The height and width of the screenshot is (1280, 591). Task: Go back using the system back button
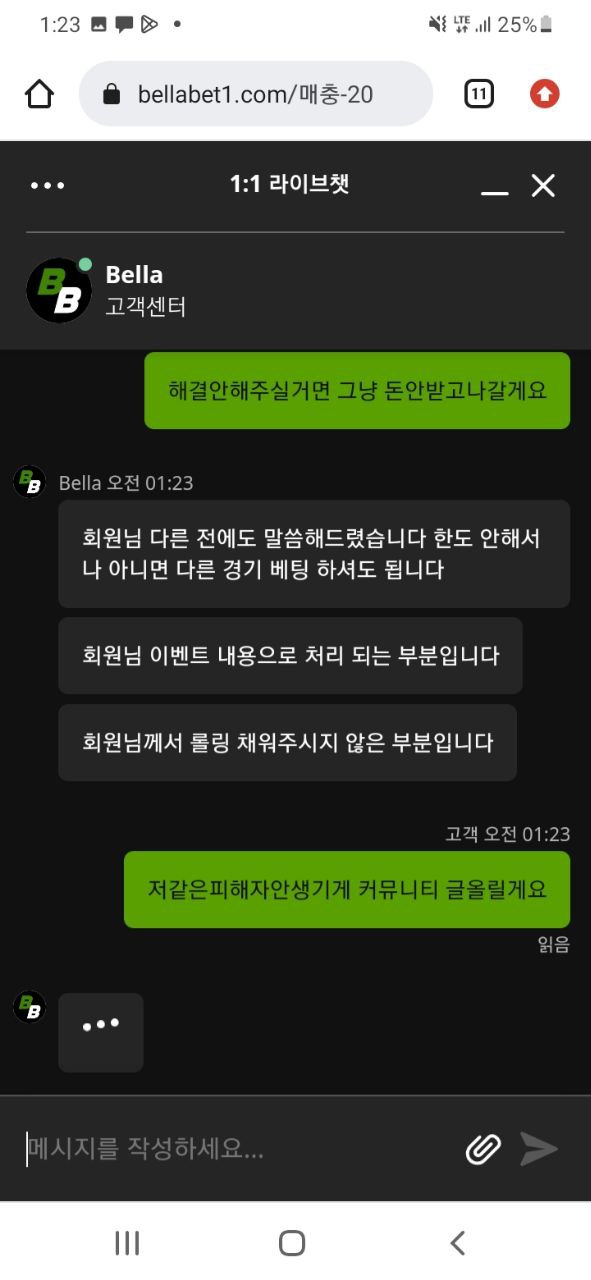coord(458,1243)
